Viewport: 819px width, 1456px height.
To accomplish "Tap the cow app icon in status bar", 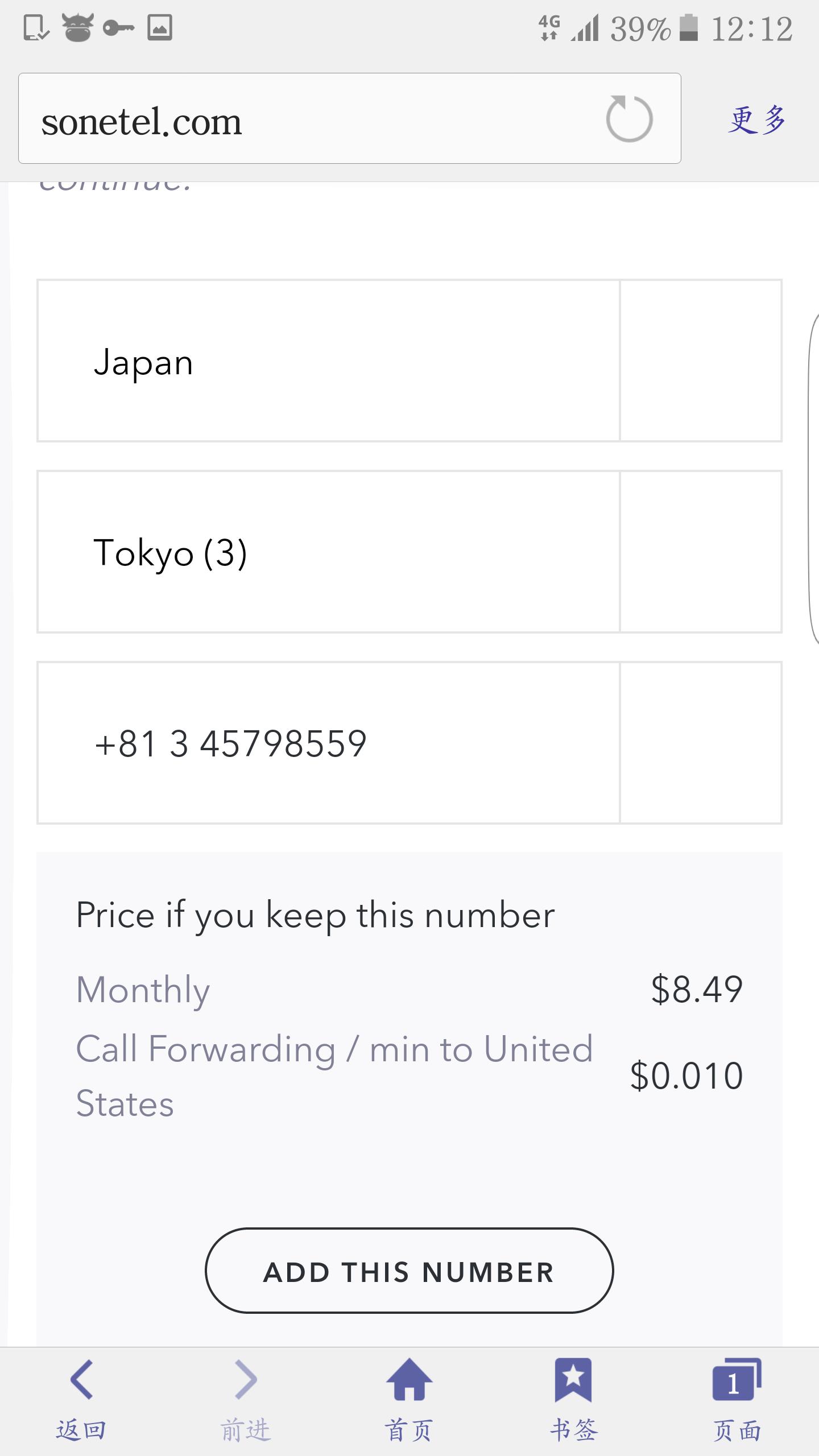I will [76, 27].
